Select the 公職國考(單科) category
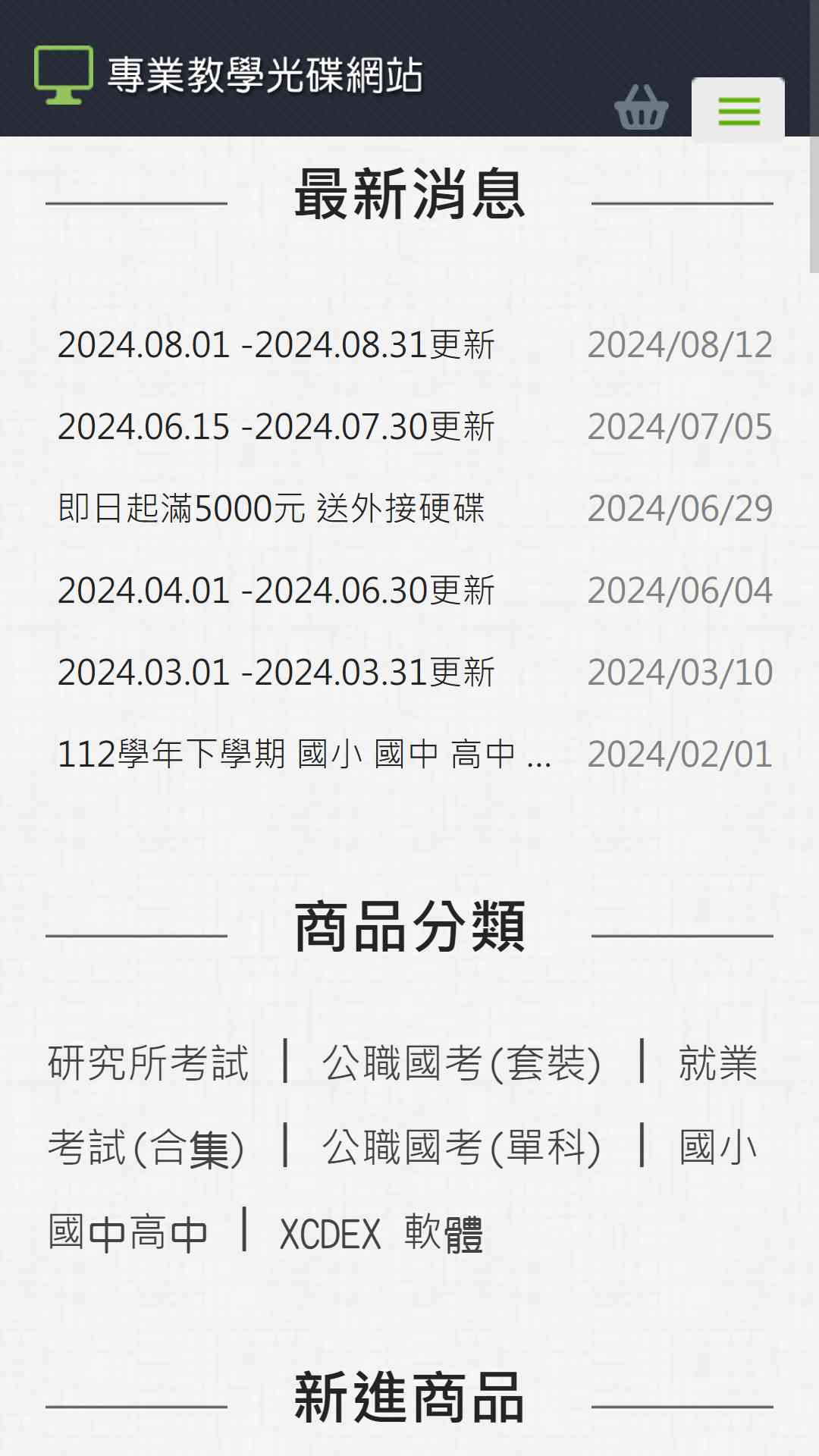 (x=462, y=1147)
